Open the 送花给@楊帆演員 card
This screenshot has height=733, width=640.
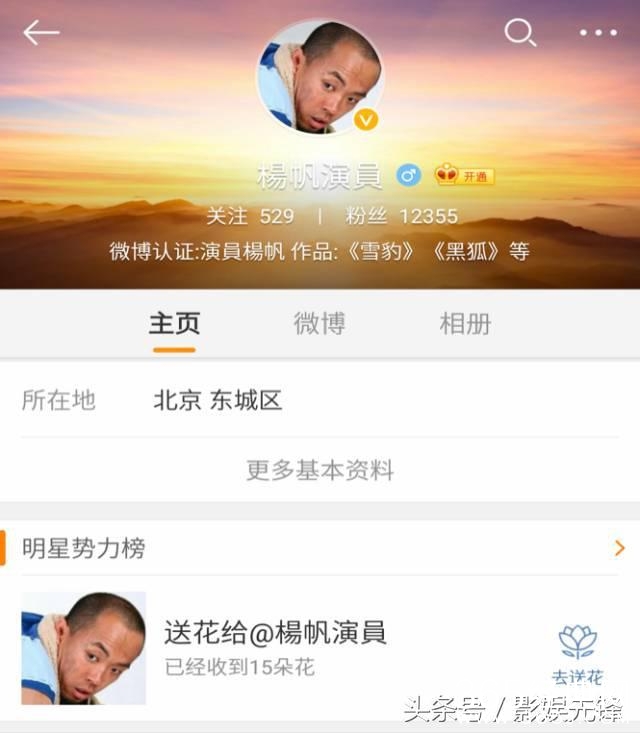point(275,647)
